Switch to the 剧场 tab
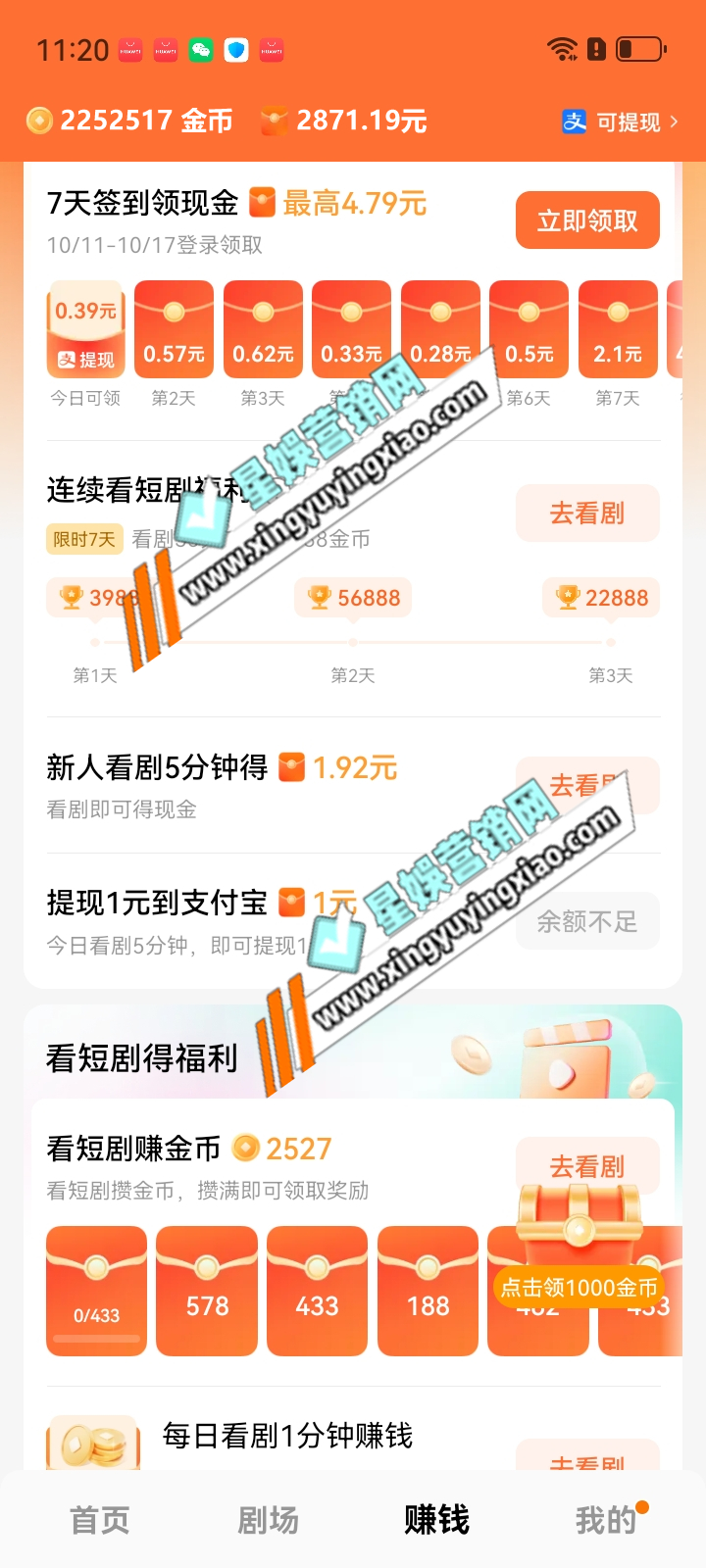Viewport: 706px width, 1568px height. pos(268,1520)
